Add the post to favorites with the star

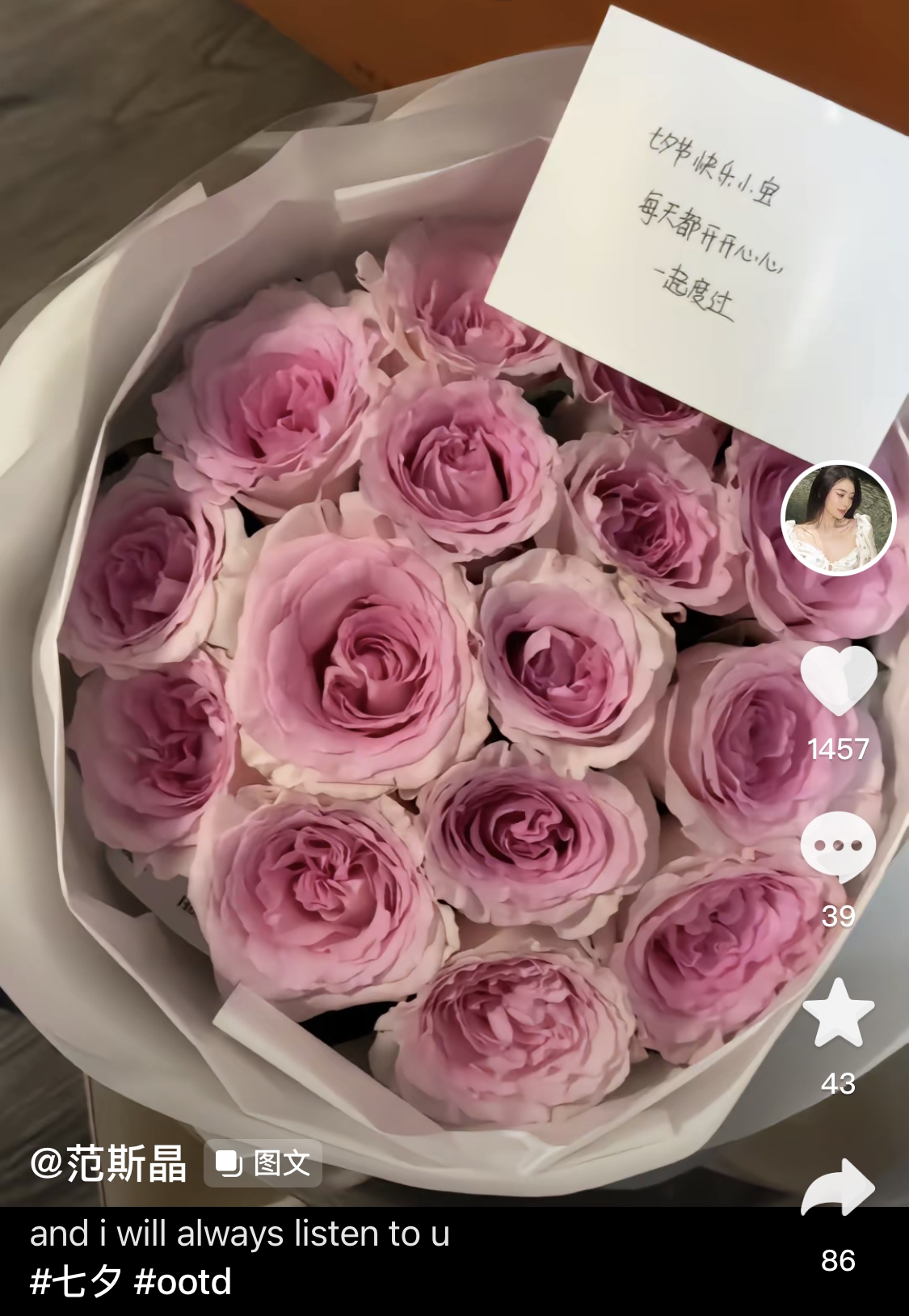point(838,1013)
